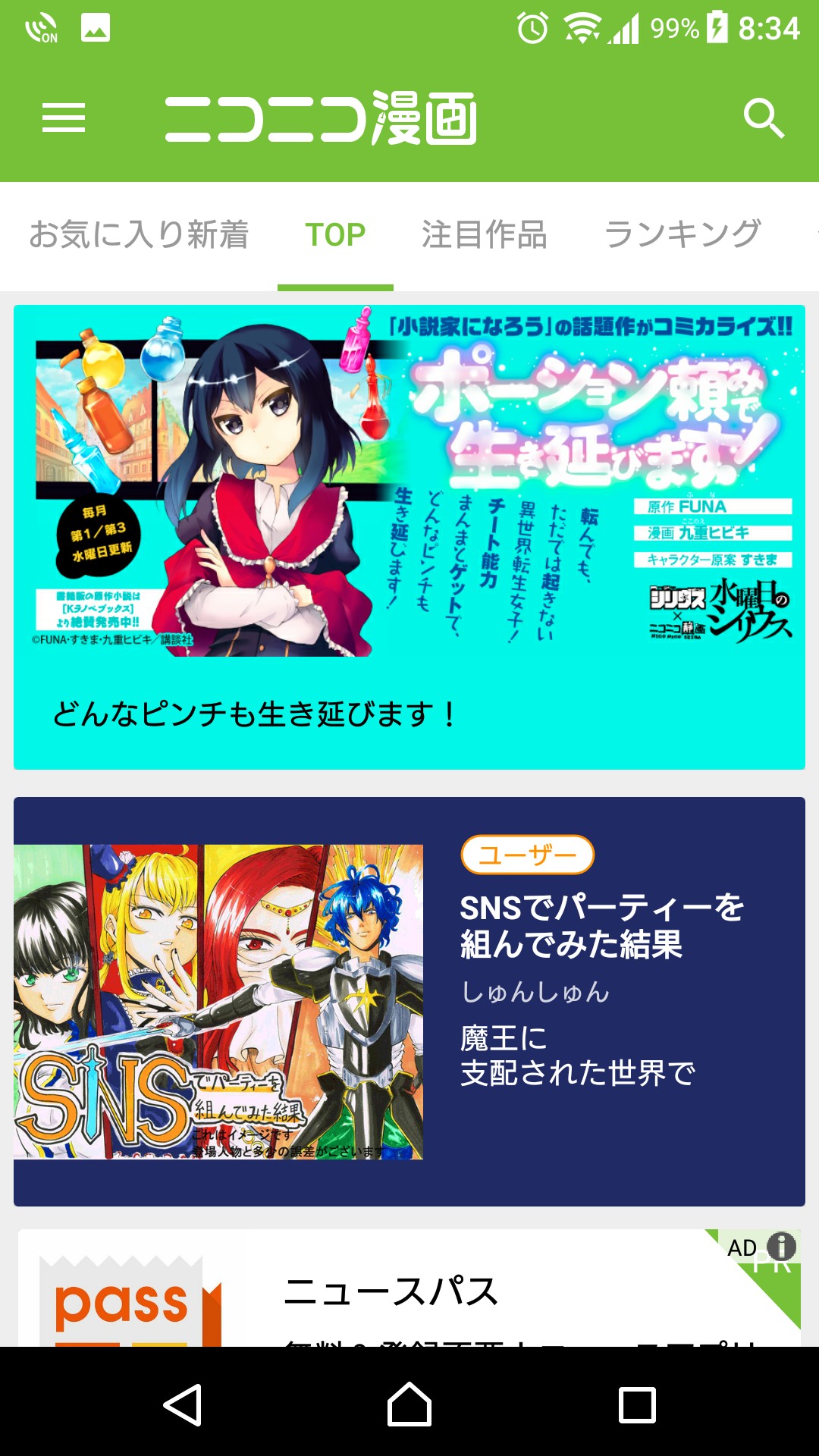The width and height of the screenshot is (819, 1456).
Task: Switch to the 注目作品 tab
Action: coord(484,234)
